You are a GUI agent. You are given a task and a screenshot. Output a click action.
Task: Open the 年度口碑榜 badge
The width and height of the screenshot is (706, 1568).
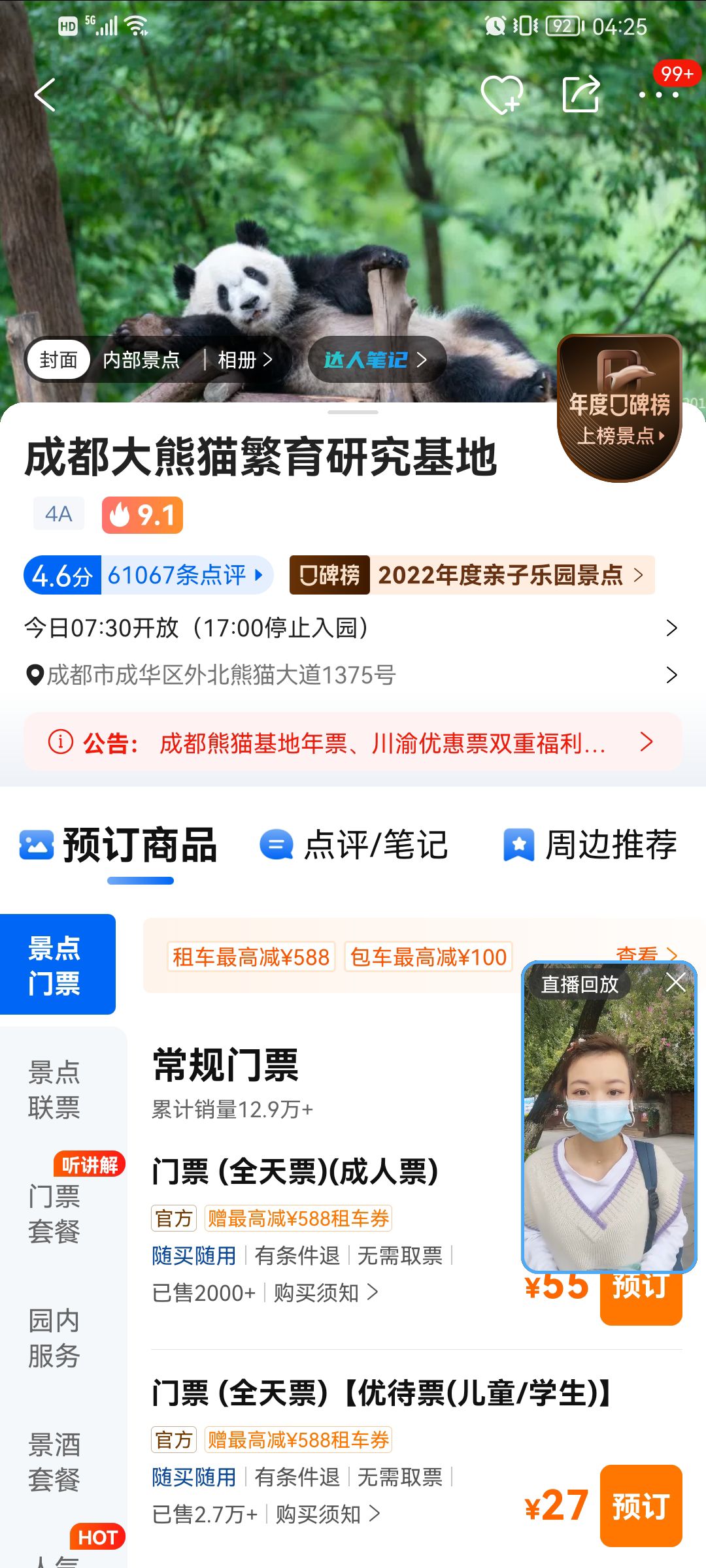tap(619, 410)
